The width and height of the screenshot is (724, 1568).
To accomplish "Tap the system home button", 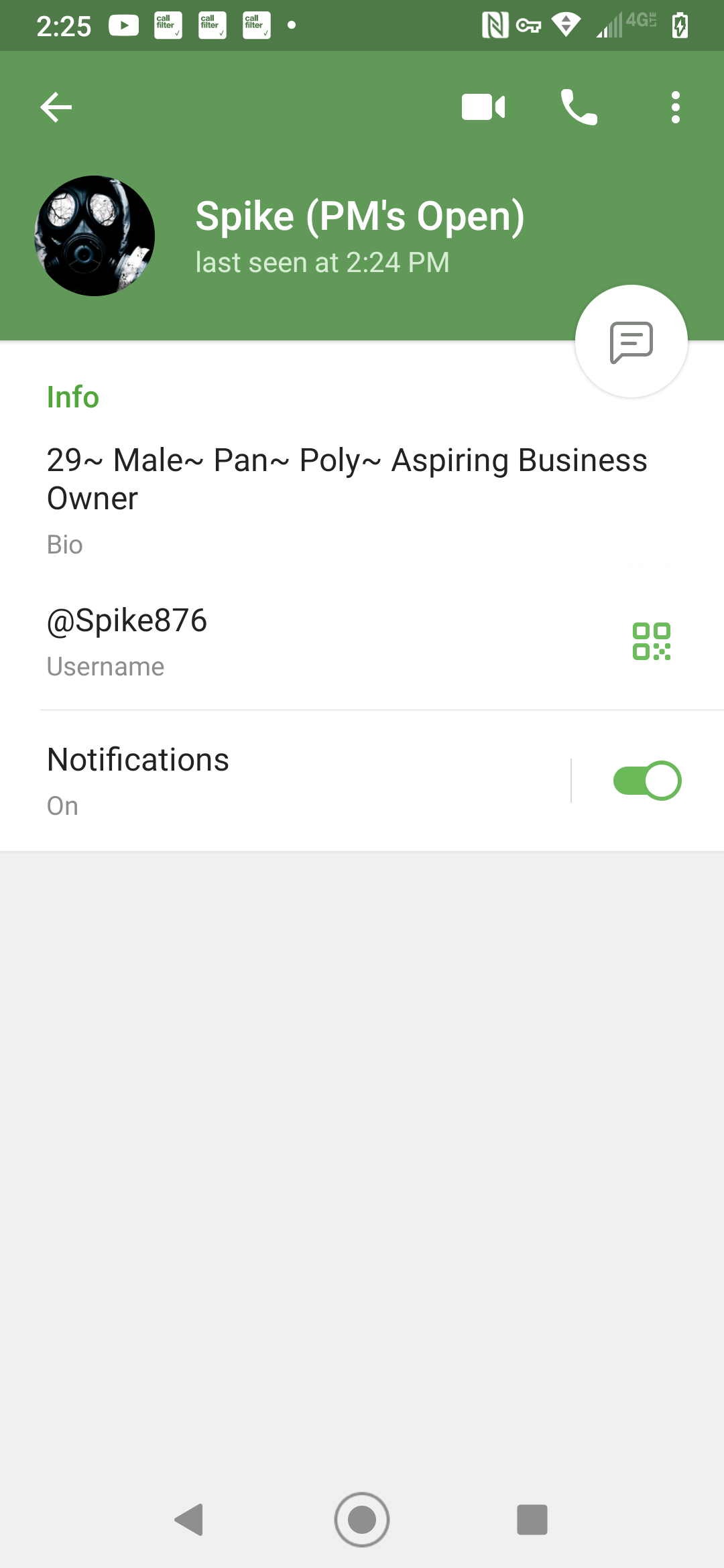I will click(362, 1520).
